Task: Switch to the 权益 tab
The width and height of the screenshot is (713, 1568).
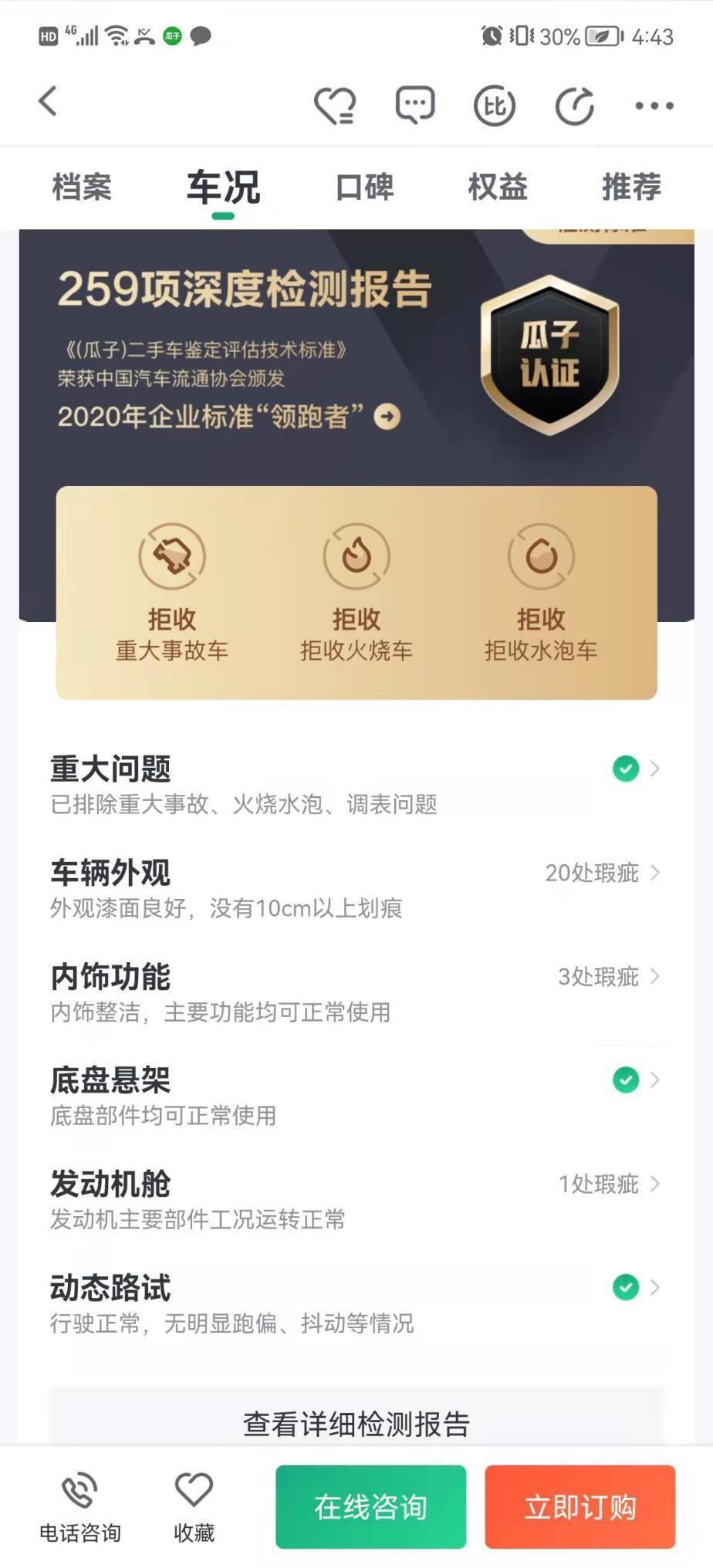Action: click(498, 188)
